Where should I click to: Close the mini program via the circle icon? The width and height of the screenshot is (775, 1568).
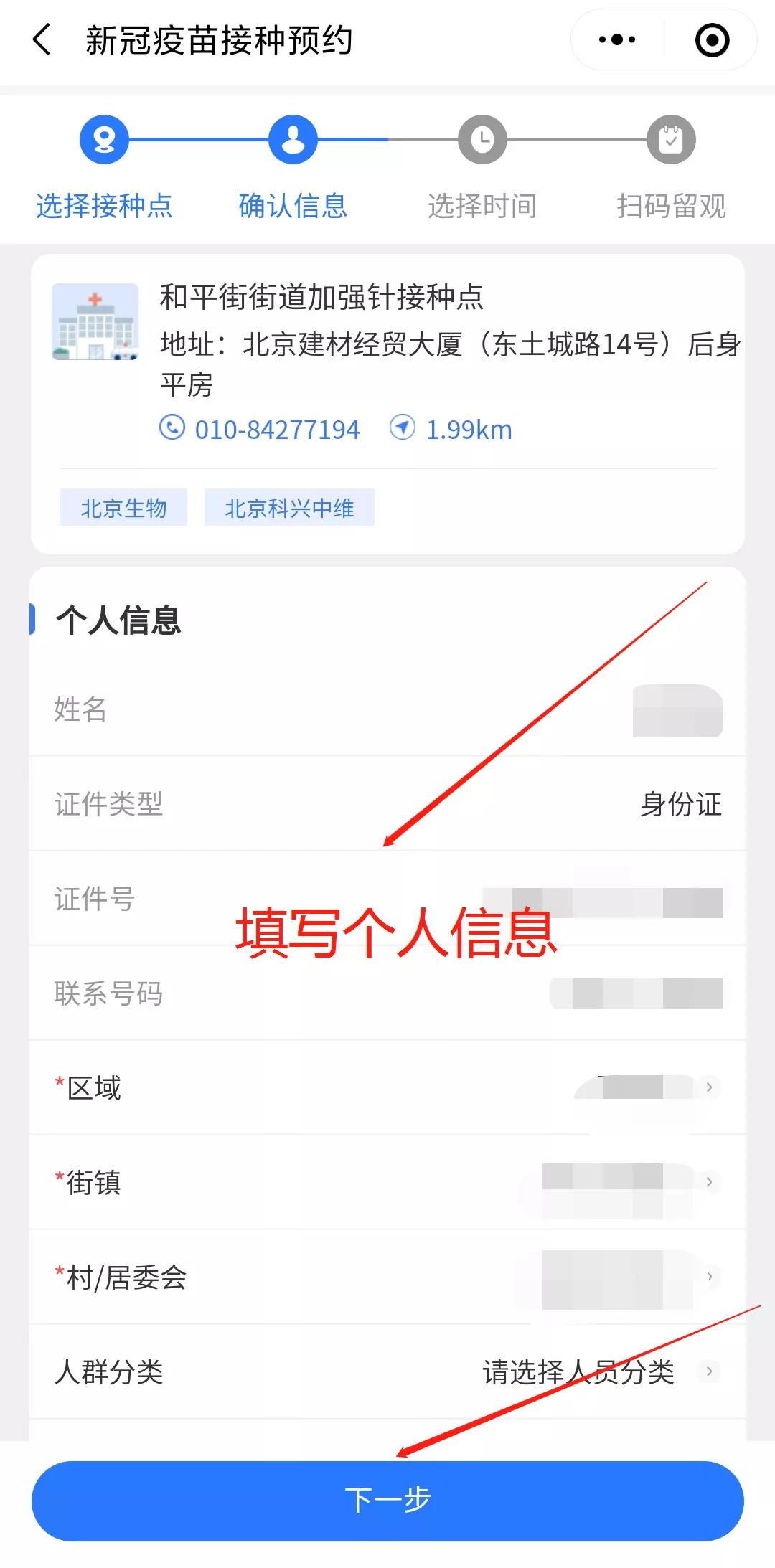pos(712,39)
